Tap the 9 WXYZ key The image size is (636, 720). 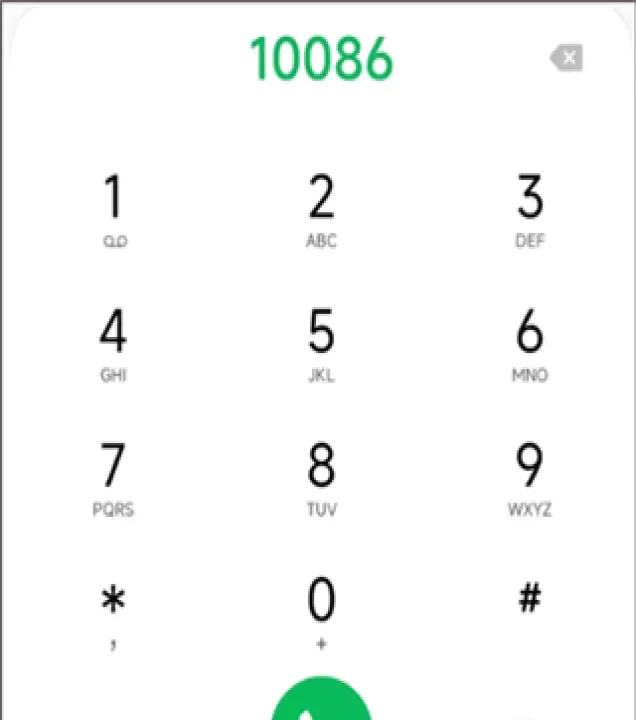pyautogui.click(x=529, y=478)
